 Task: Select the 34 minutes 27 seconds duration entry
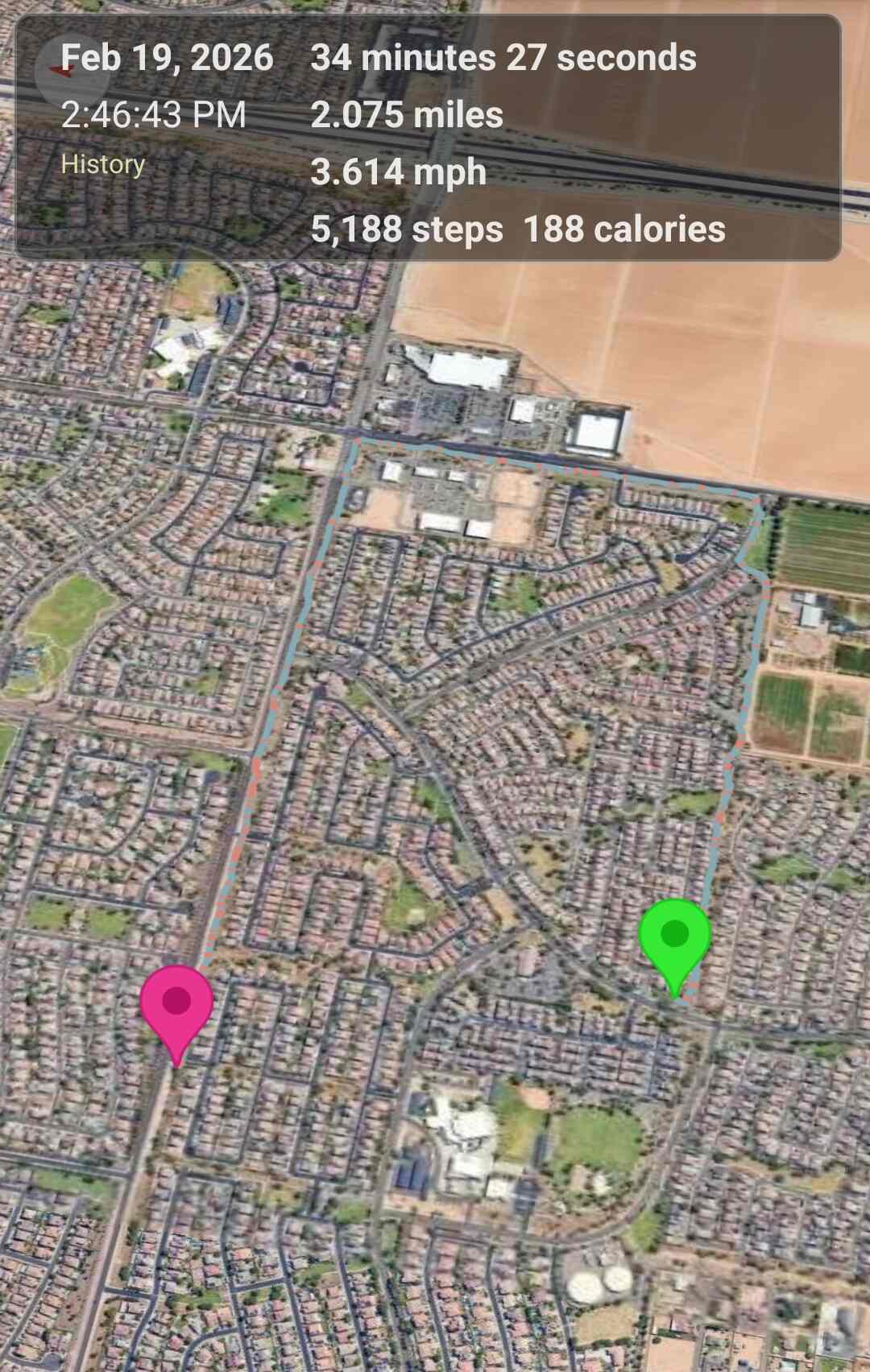tap(503, 58)
